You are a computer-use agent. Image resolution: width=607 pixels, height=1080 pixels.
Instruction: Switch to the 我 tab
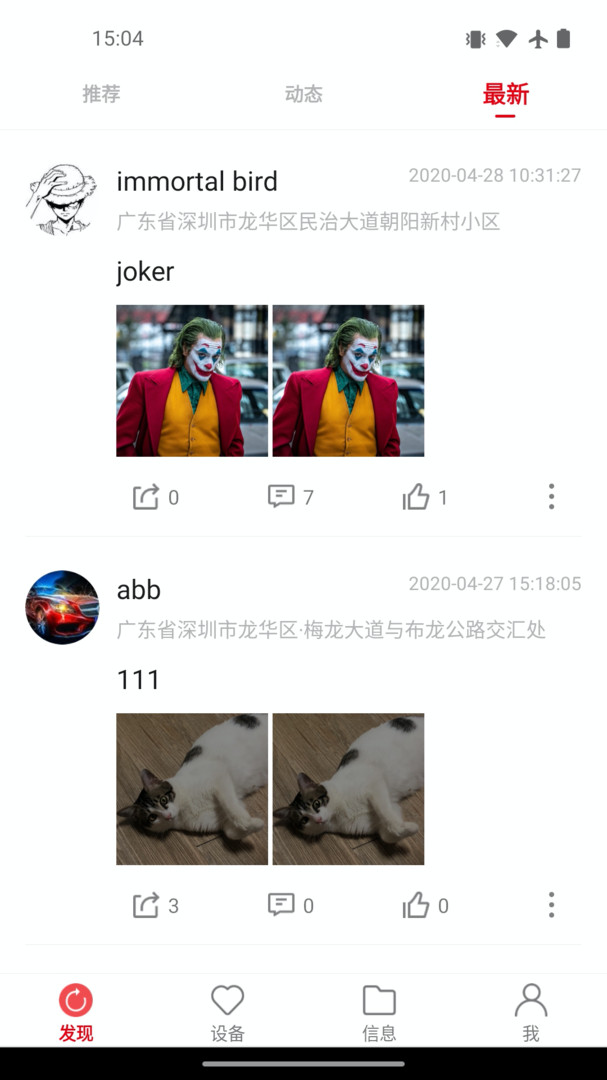(x=531, y=1012)
